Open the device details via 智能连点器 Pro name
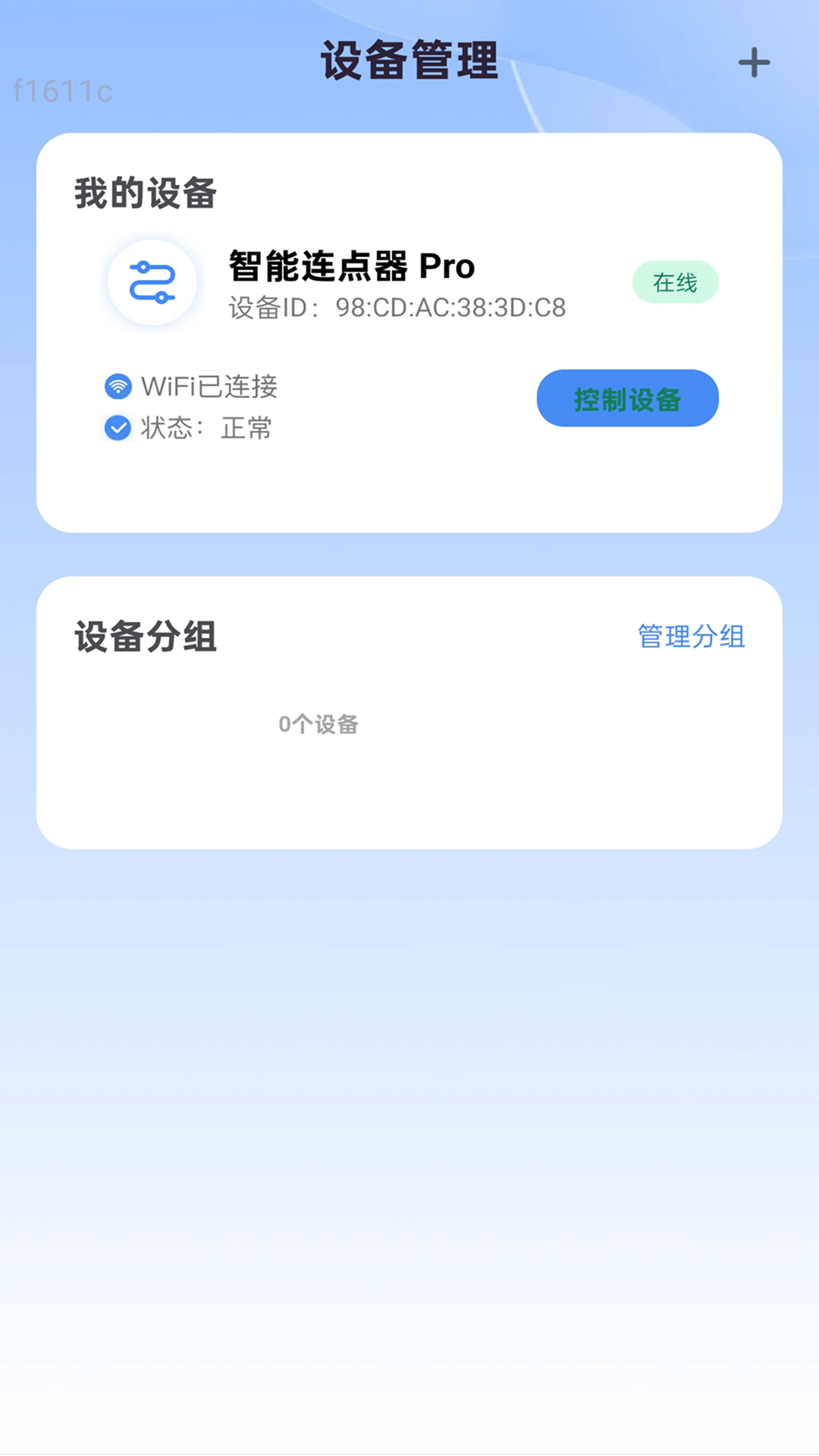 pos(350,265)
